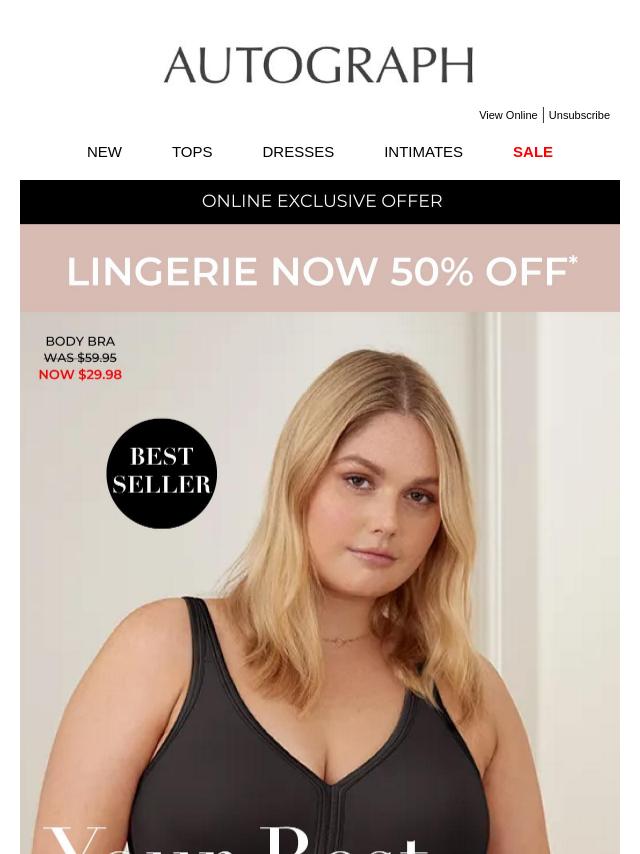Screen dimensions: 640x854
Task: Select the INTIMATES category
Action: tap(423, 152)
